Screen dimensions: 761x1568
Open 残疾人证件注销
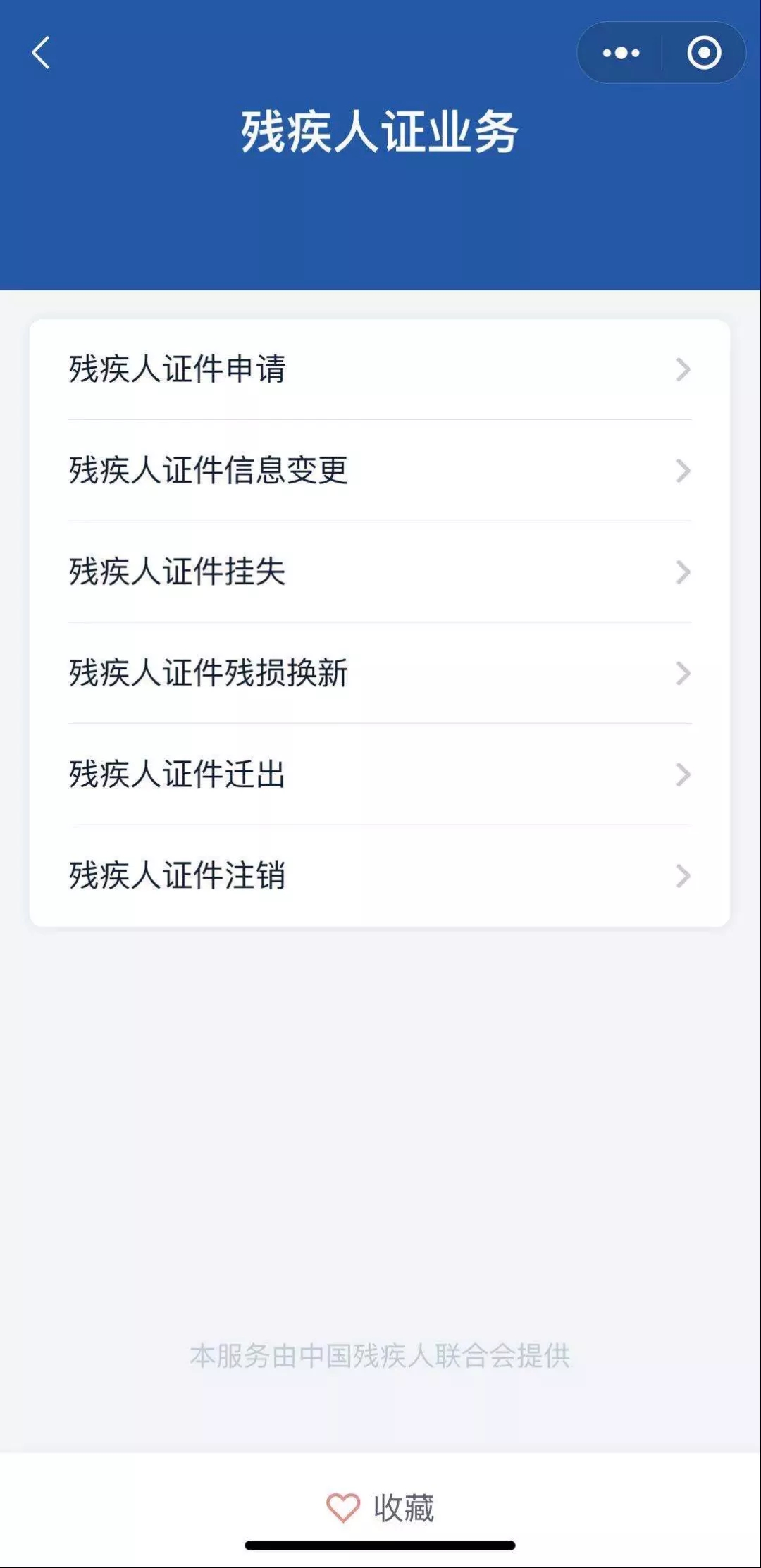[x=380, y=876]
